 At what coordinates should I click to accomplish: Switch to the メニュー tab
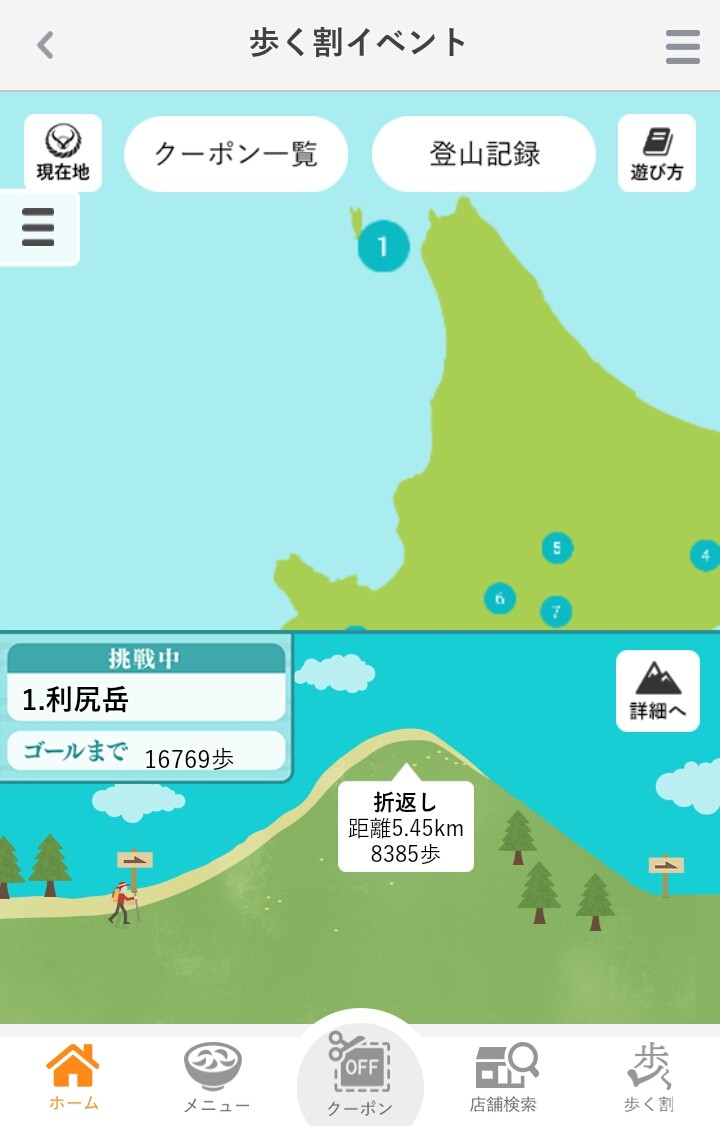point(215,1078)
